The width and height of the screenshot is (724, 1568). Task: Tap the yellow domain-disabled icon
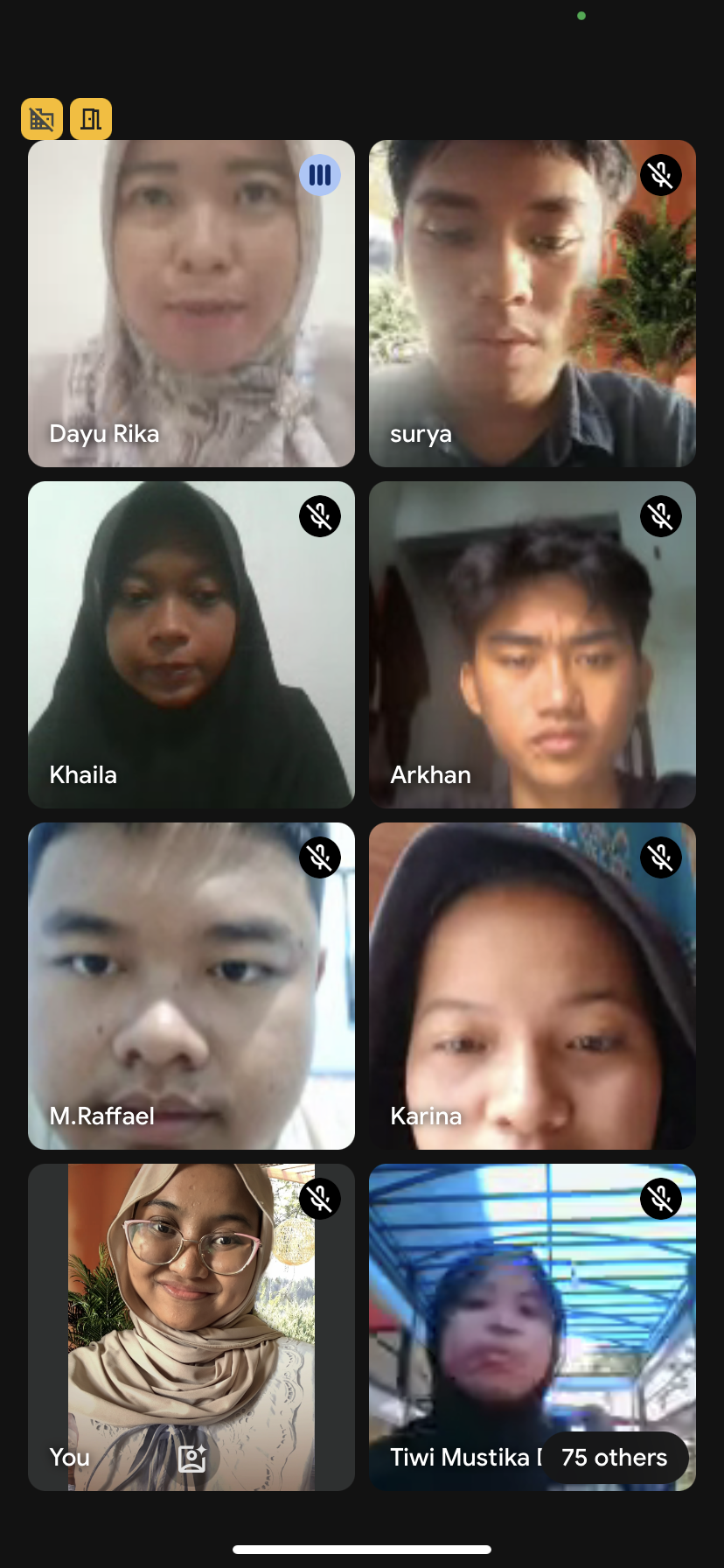[42, 119]
